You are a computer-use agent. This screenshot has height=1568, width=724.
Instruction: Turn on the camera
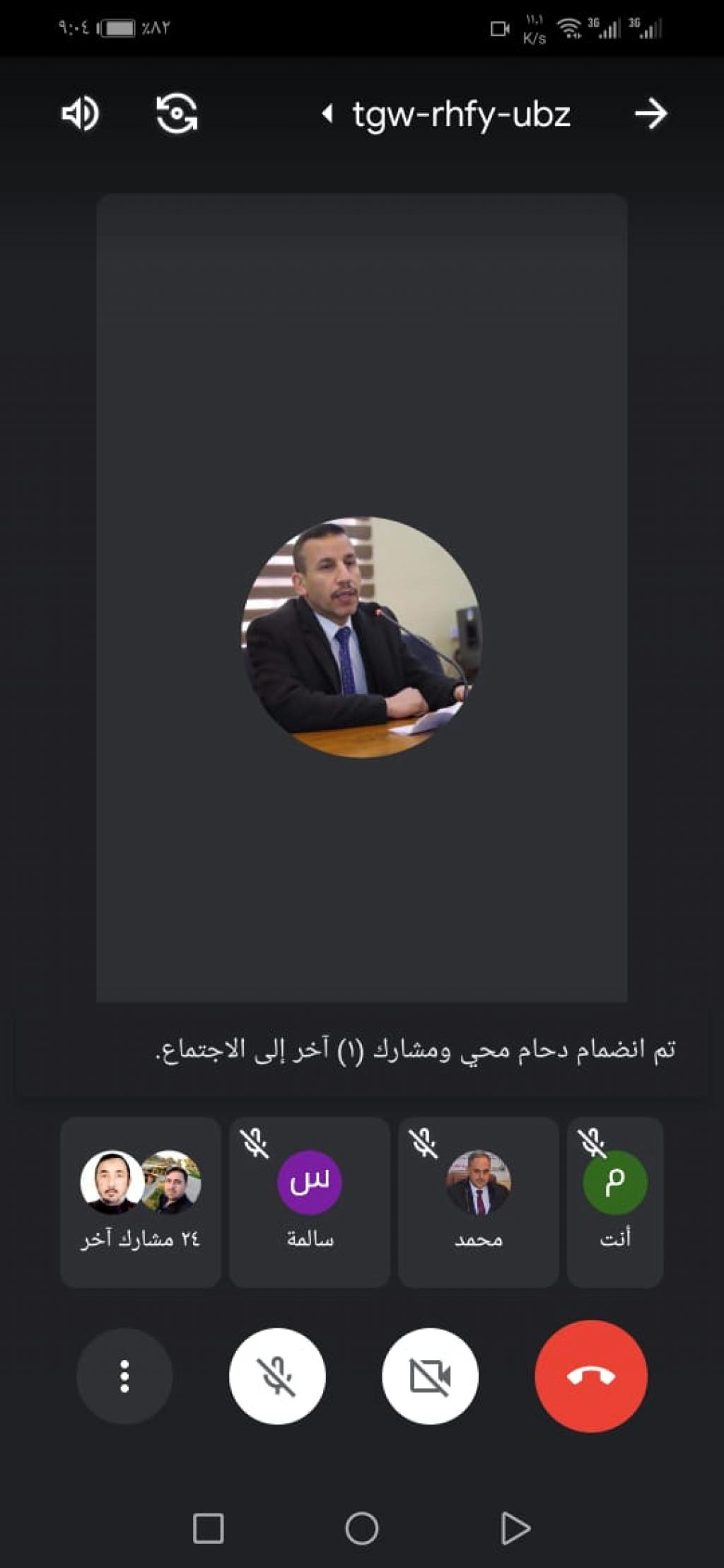[430, 1376]
